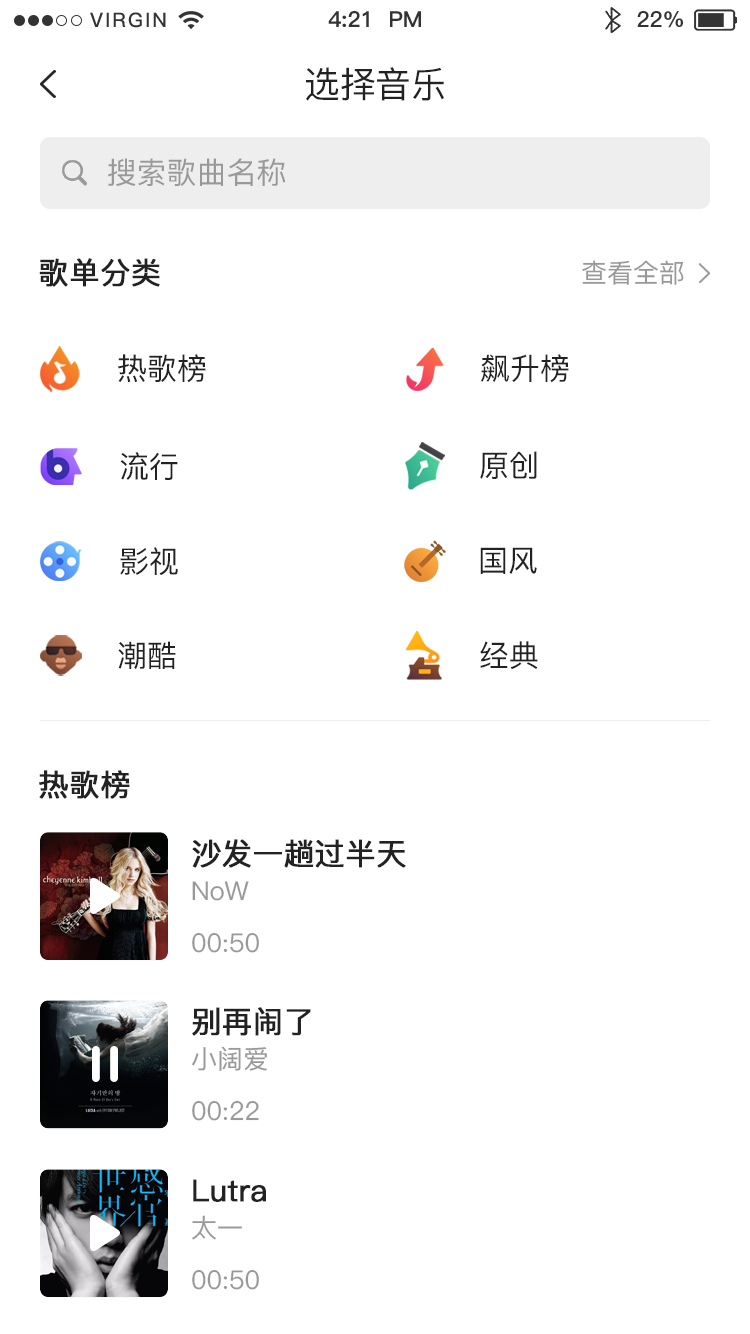
Task: Tap the 搜索歌曲名称 search field
Action: tap(375, 173)
